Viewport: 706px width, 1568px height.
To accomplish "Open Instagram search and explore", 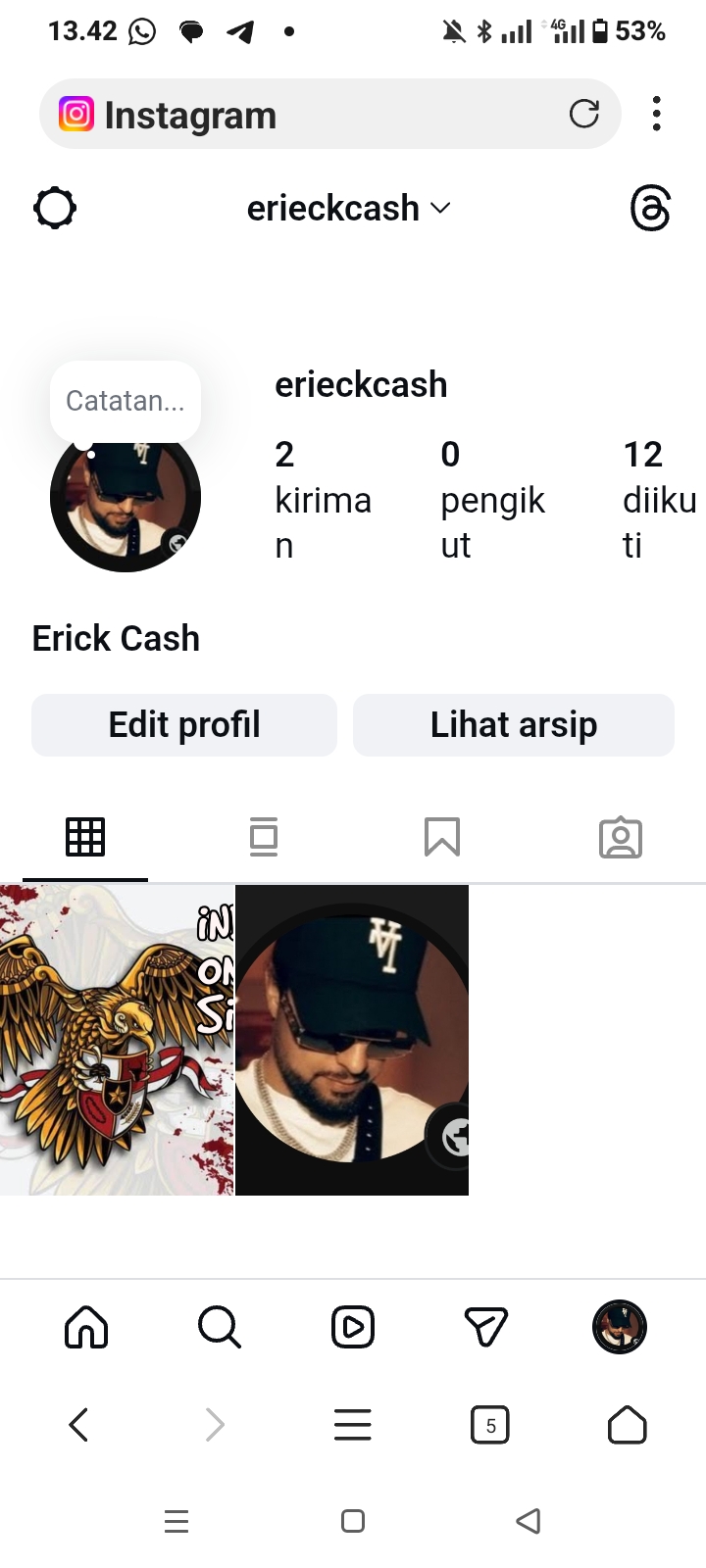I will coord(219,1327).
